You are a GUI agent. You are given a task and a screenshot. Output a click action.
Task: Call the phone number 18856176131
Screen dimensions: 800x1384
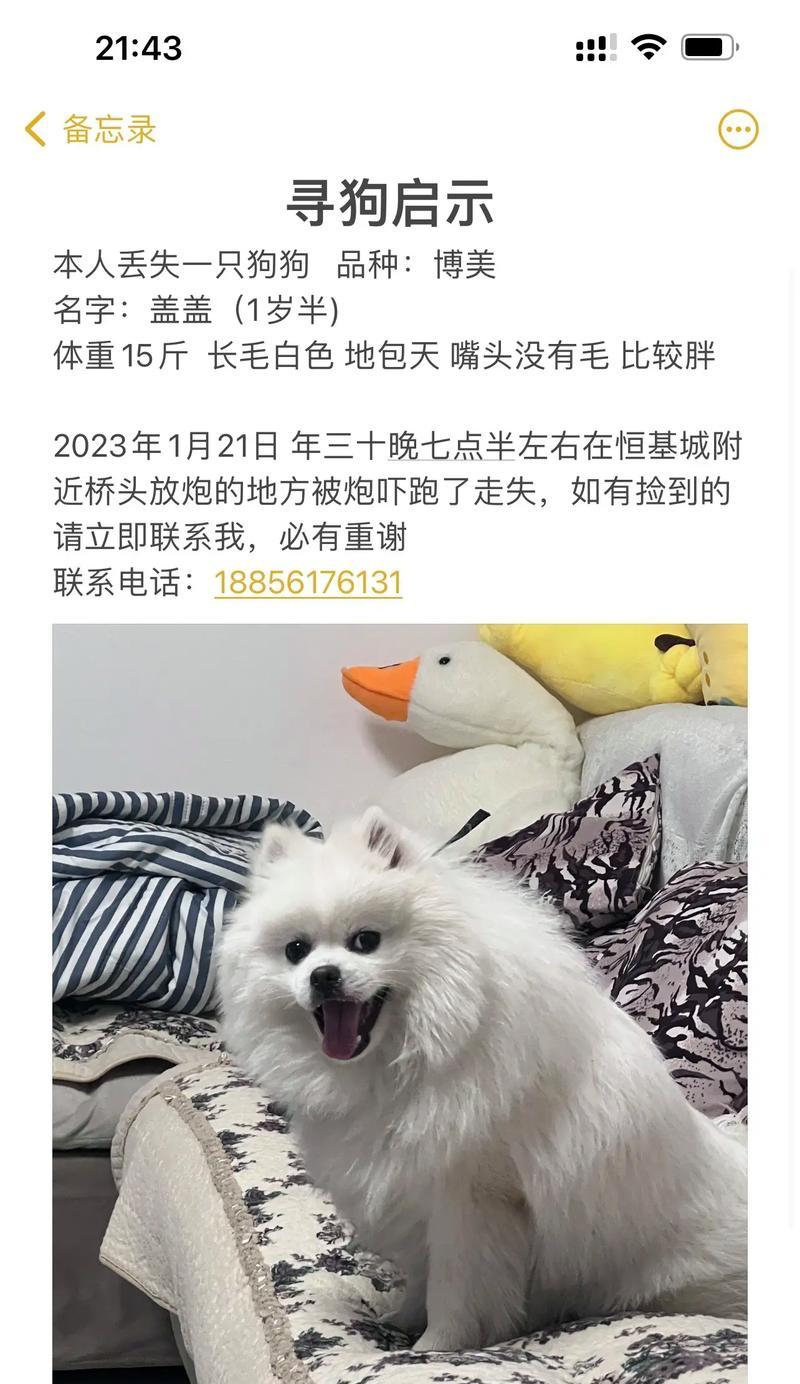pos(308,582)
